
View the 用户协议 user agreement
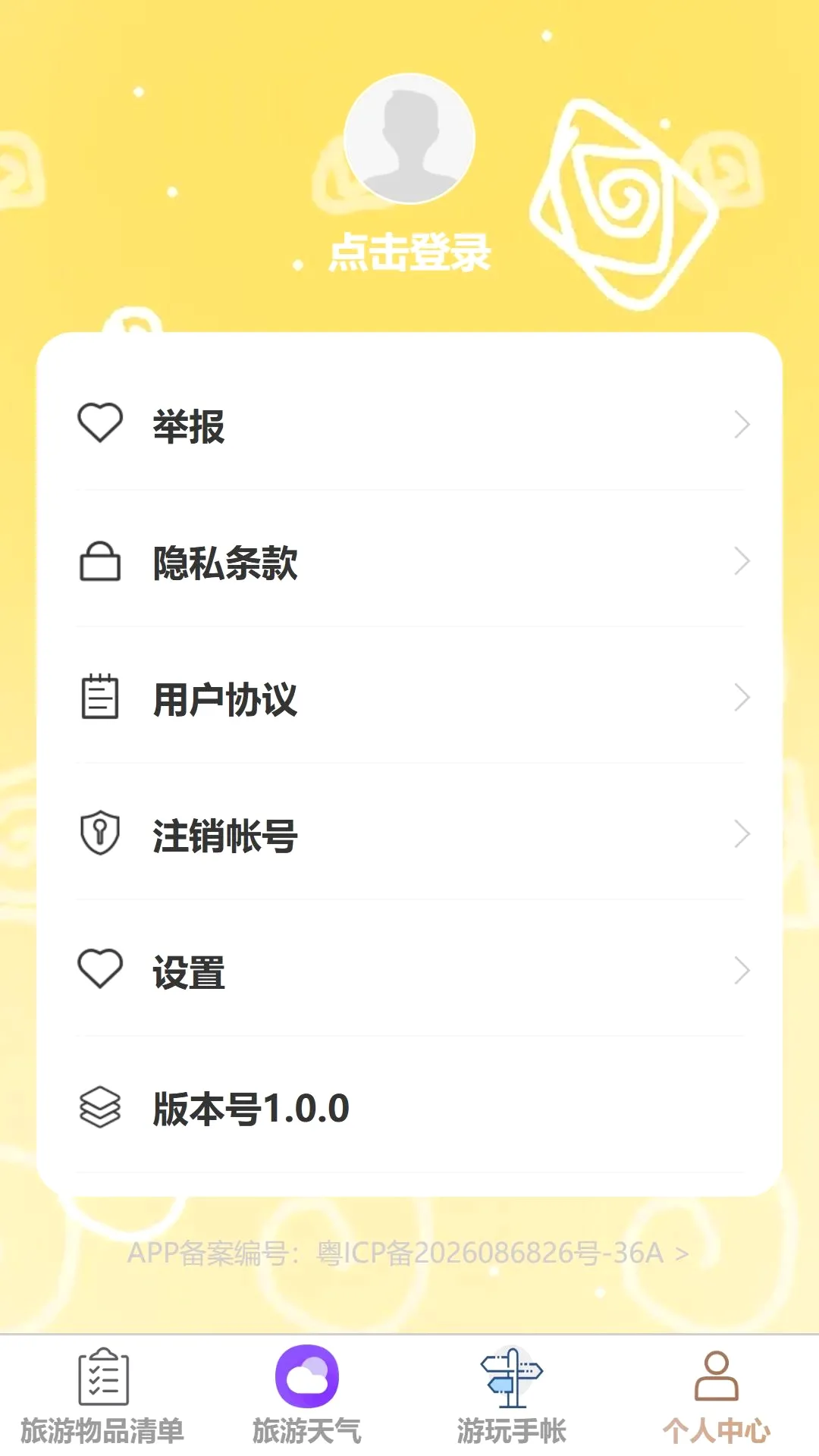tap(409, 698)
